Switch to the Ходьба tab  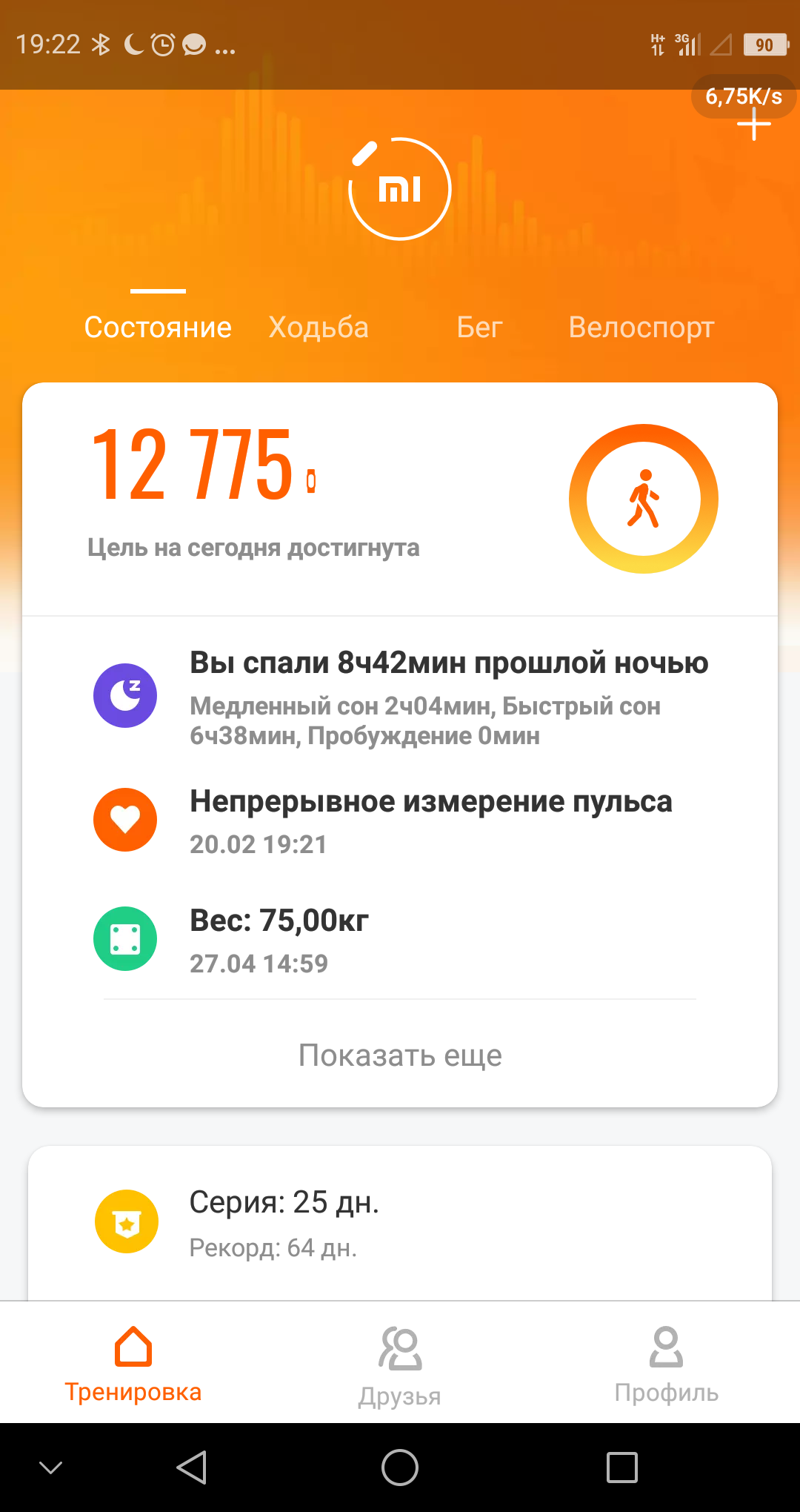click(x=319, y=327)
